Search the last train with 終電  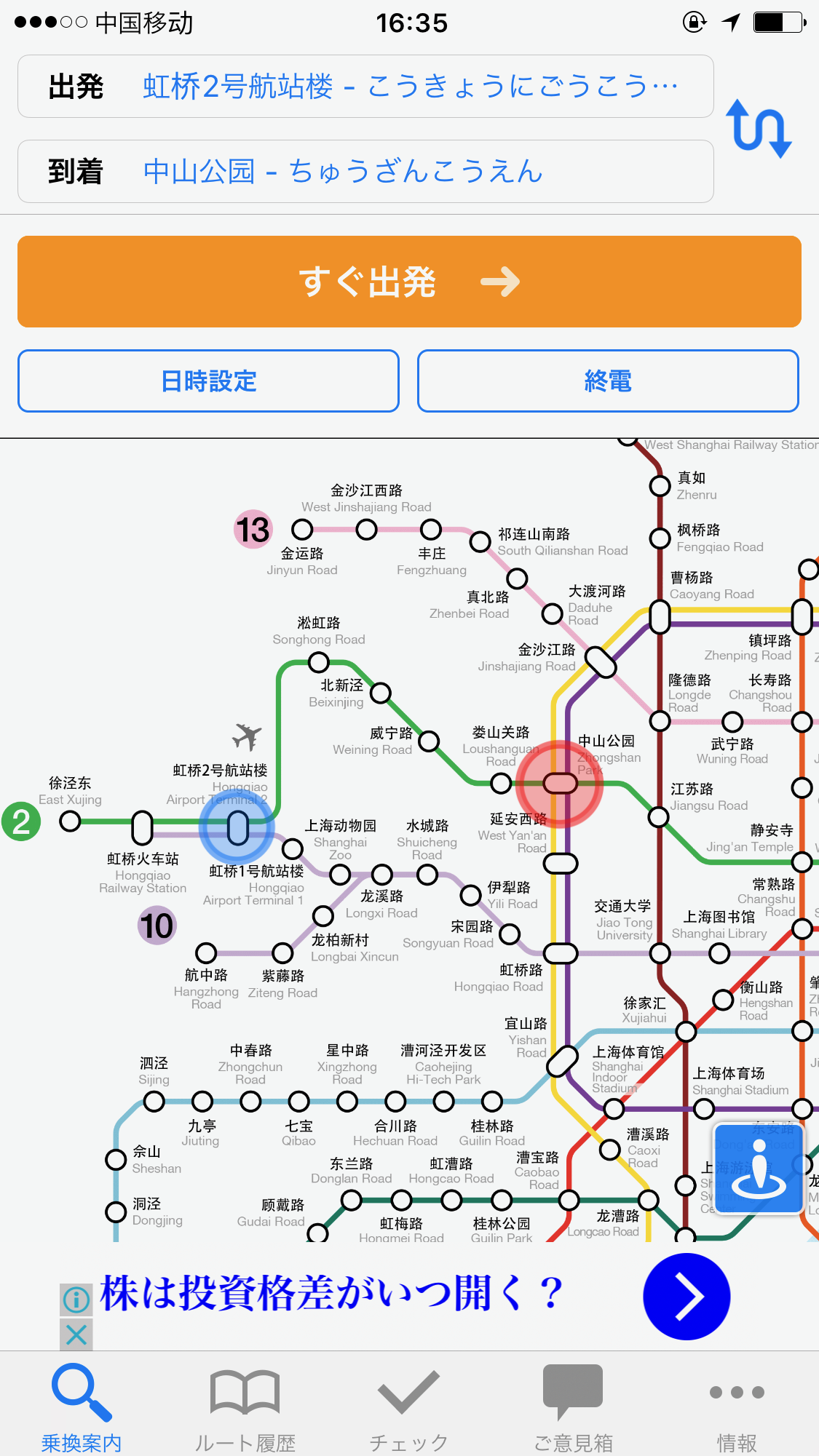608,381
